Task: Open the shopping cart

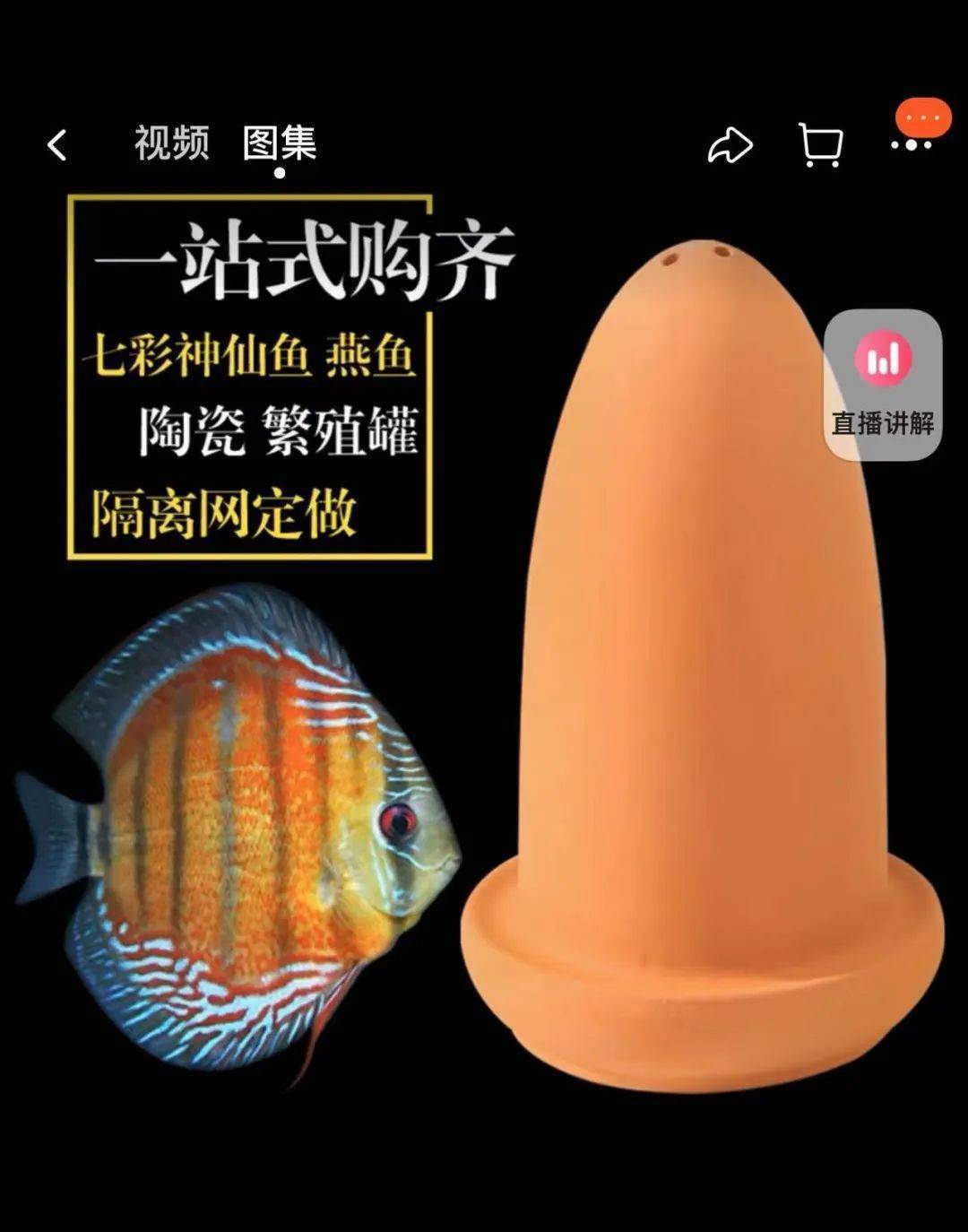Action: pyautogui.click(x=821, y=146)
